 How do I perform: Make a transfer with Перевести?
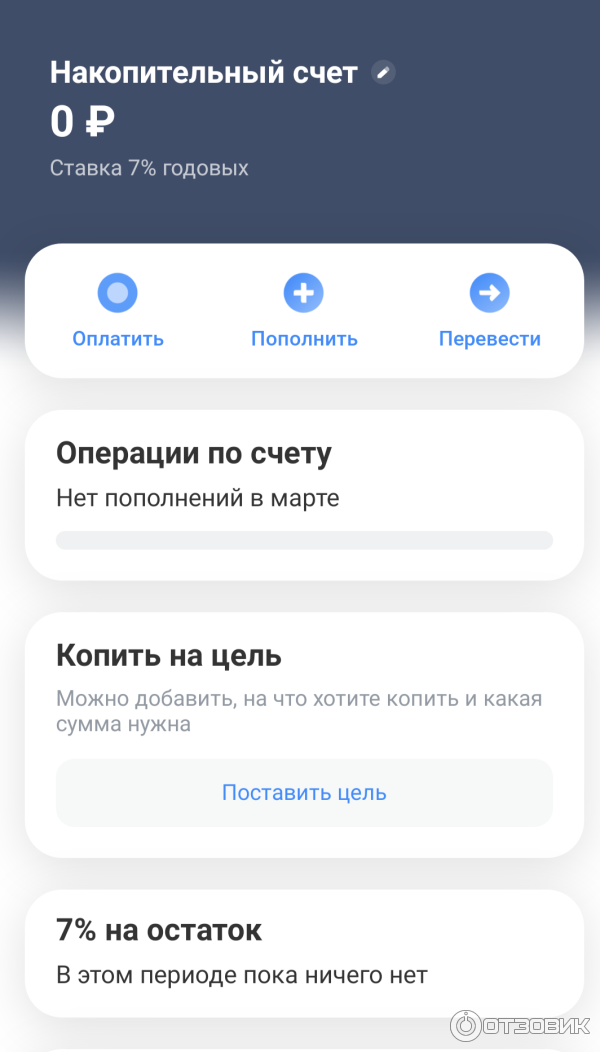tap(490, 311)
